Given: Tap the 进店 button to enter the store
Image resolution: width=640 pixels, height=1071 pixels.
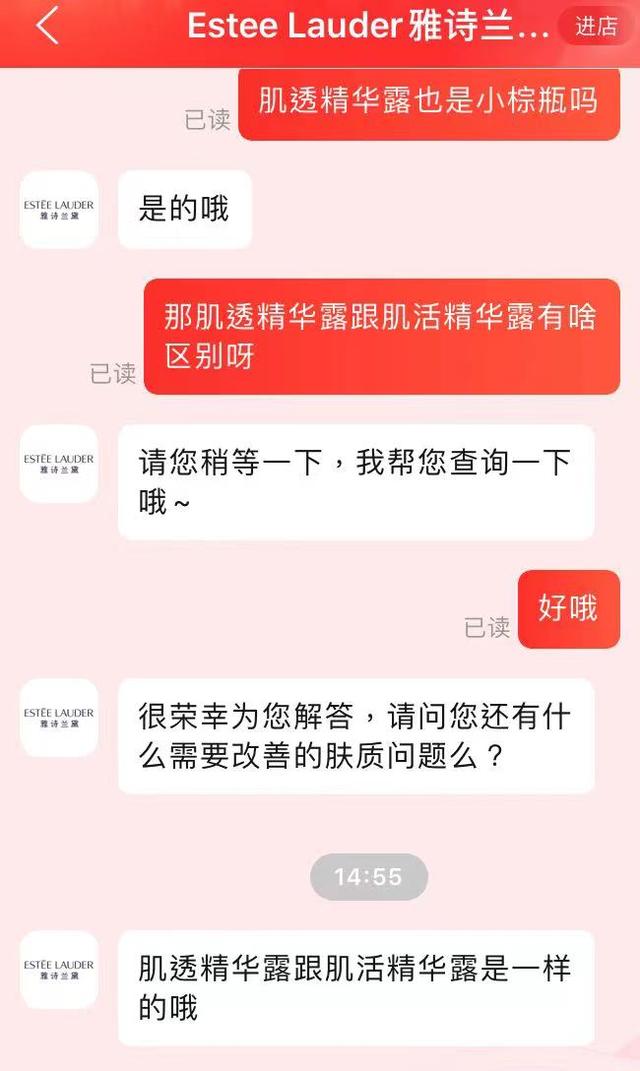Looking at the screenshot, I should click(x=596, y=27).
